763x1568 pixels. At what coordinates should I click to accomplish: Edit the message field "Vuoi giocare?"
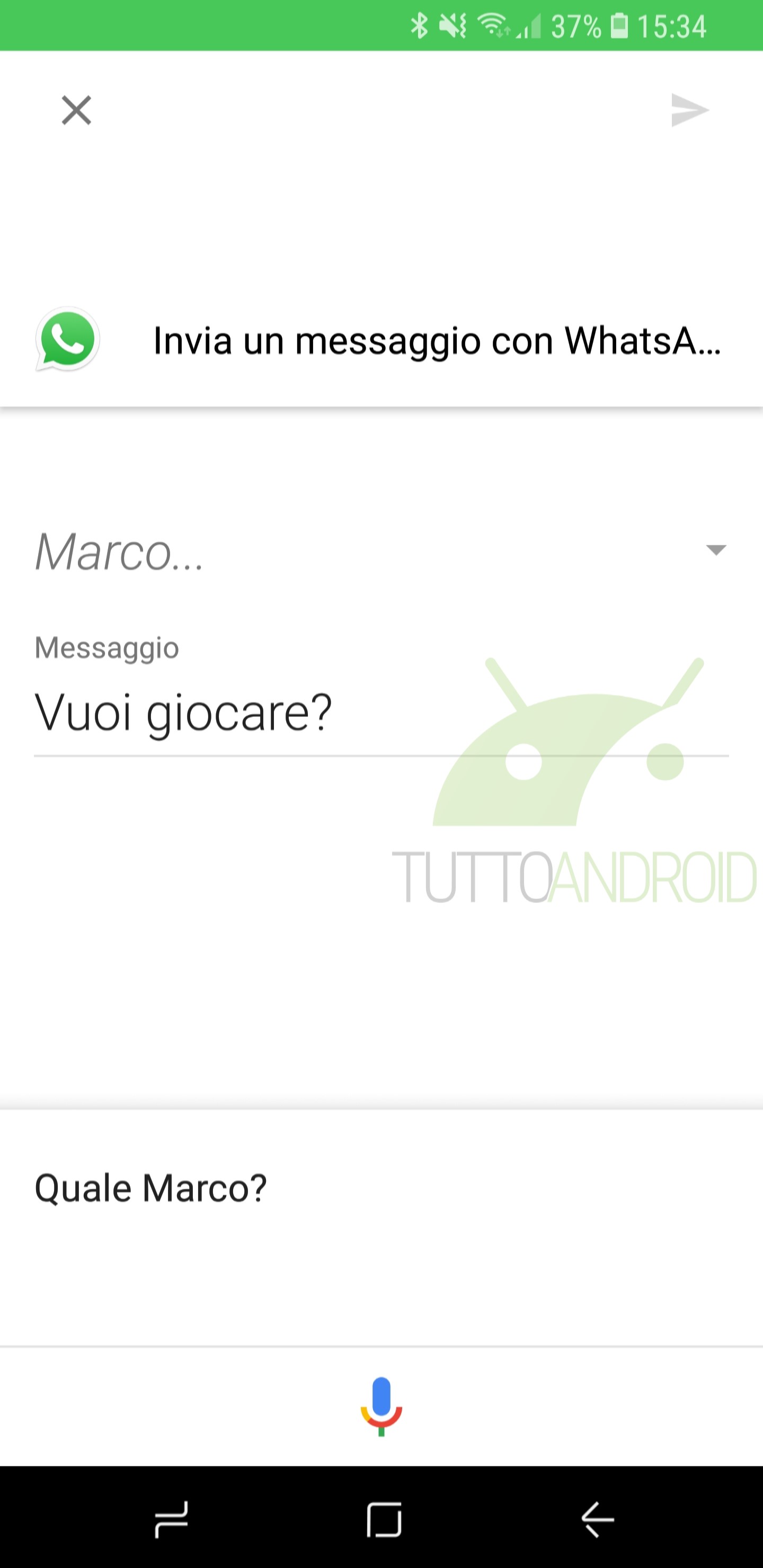click(x=381, y=712)
